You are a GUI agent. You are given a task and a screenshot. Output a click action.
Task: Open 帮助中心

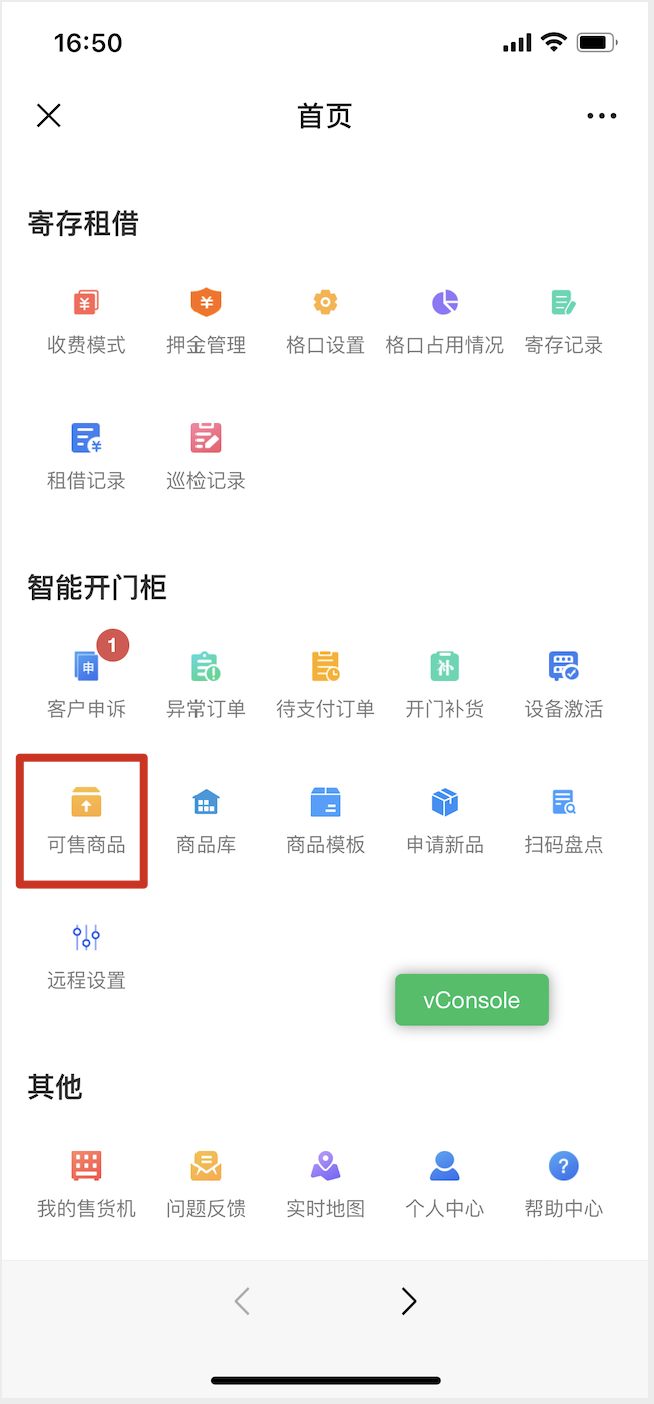(x=564, y=1184)
